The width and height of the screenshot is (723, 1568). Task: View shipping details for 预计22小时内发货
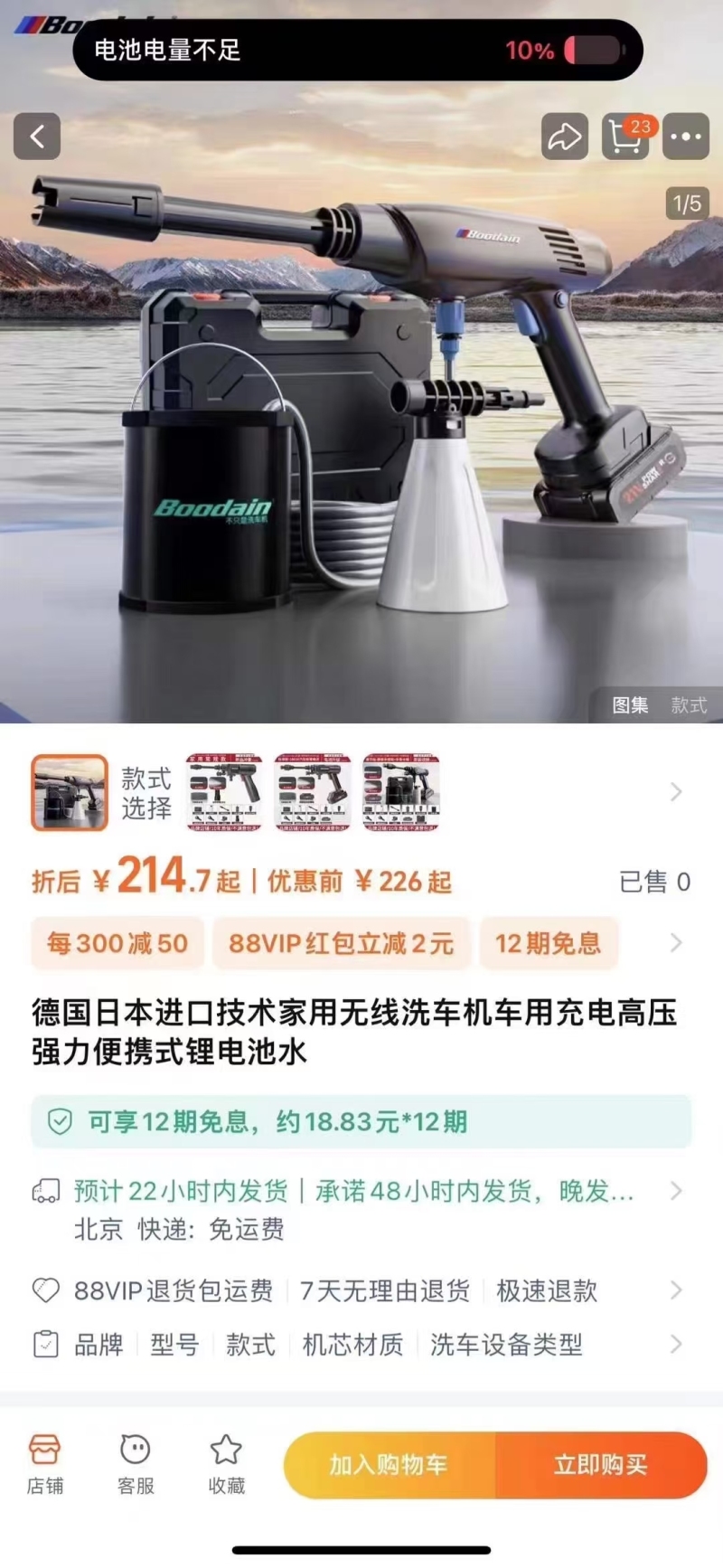(x=361, y=1191)
